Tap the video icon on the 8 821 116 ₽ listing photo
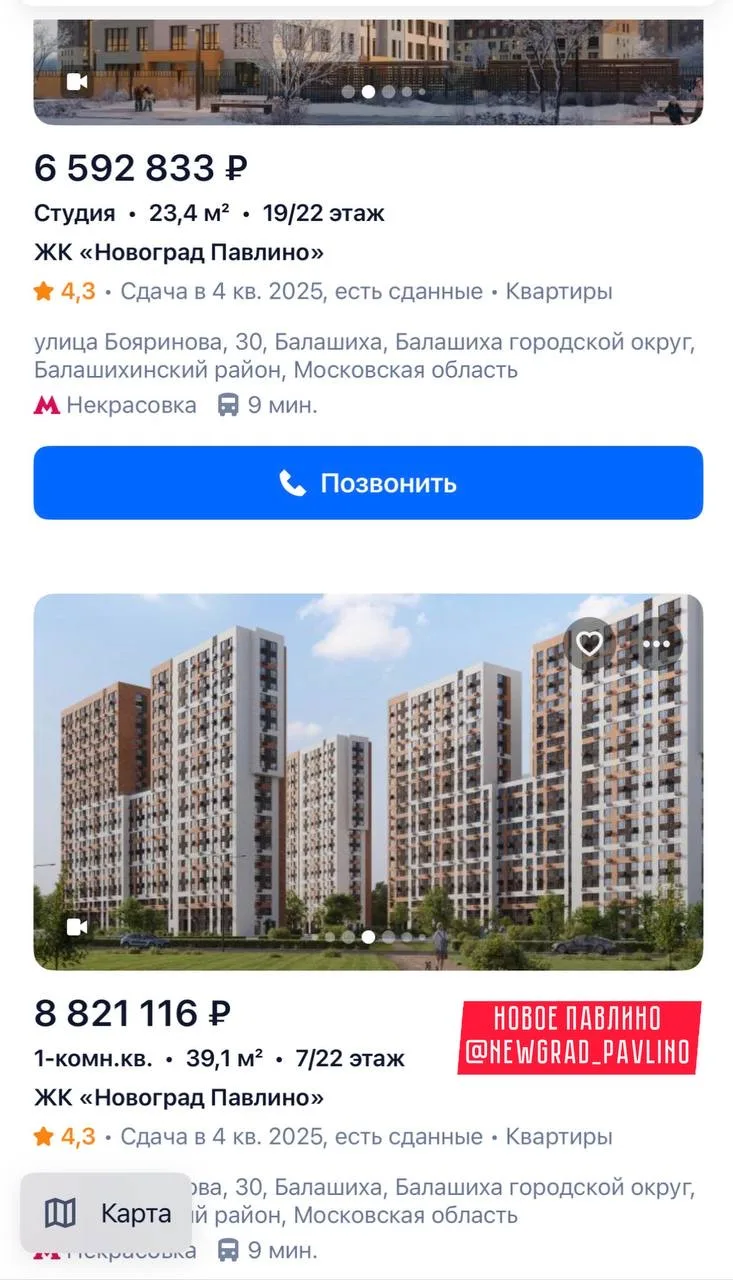Image resolution: width=733 pixels, height=1280 pixels. tap(77, 927)
